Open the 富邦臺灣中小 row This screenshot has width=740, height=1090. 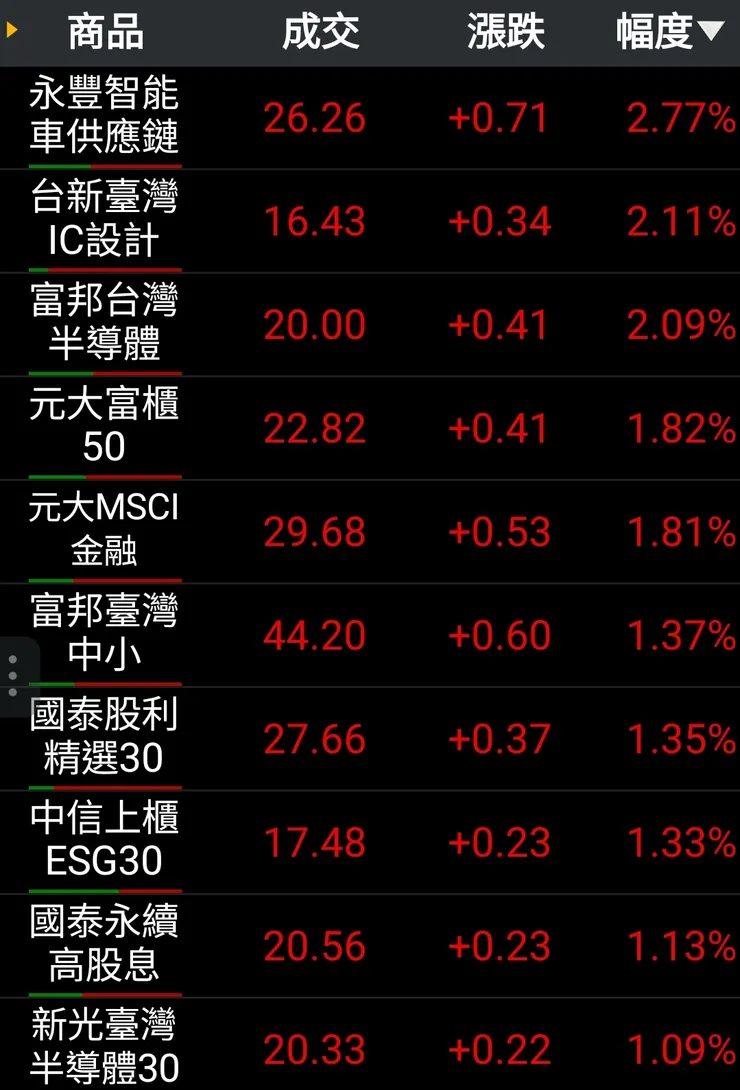[105, 634]
